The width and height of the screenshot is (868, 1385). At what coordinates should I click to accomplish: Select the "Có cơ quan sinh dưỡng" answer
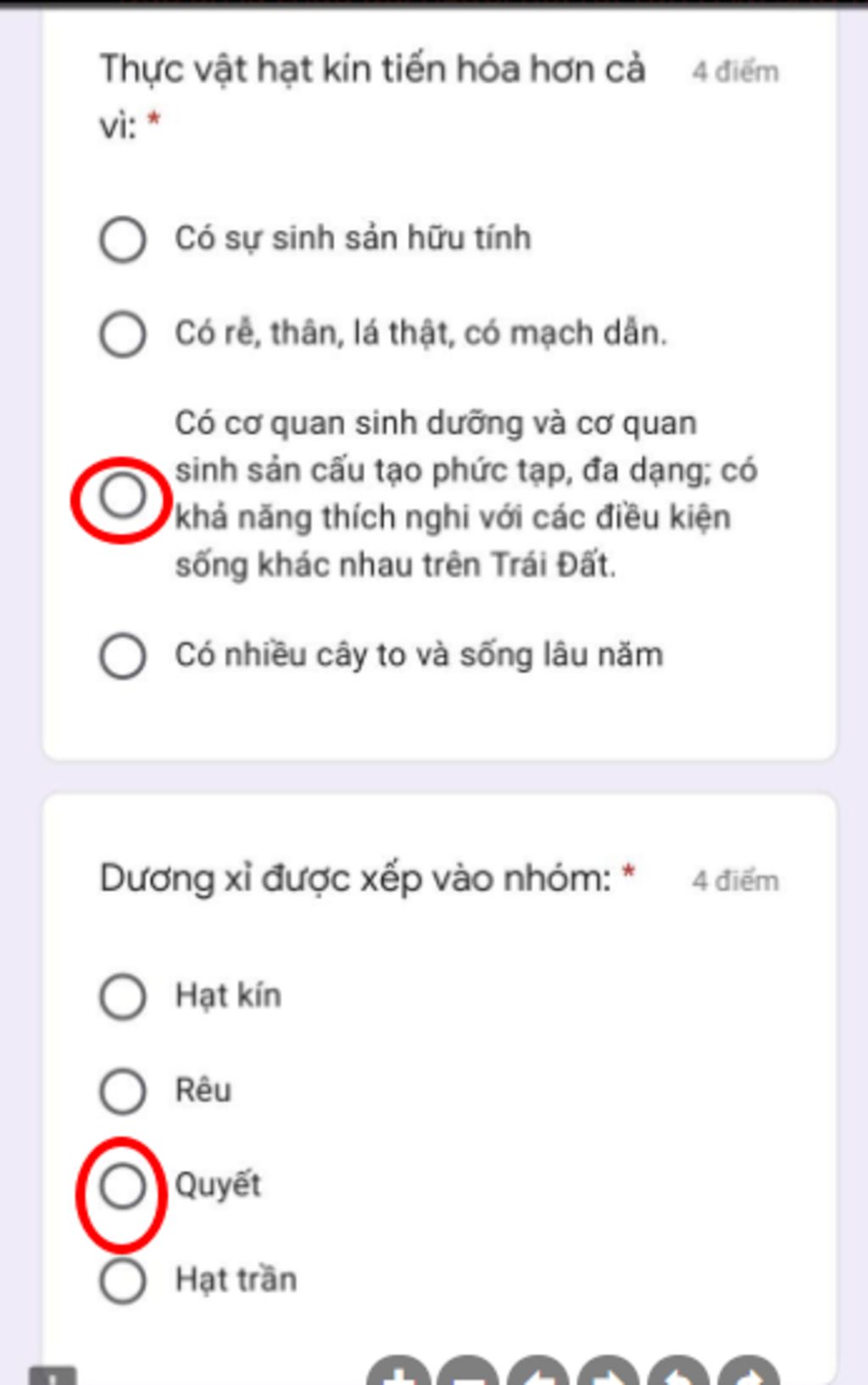pyautogui.click(x=123, y=496)
